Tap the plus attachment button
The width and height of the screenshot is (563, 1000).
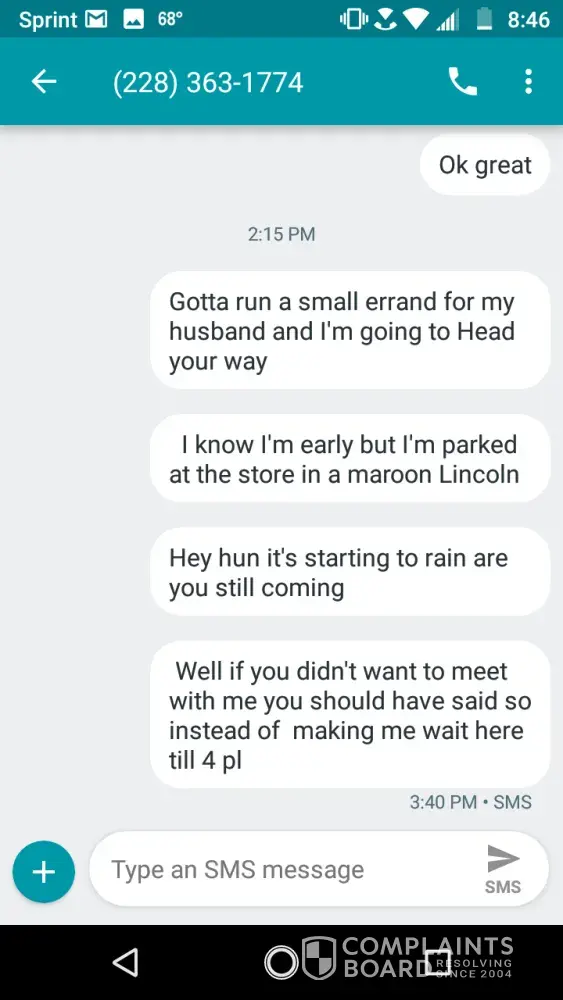[43, 872]
